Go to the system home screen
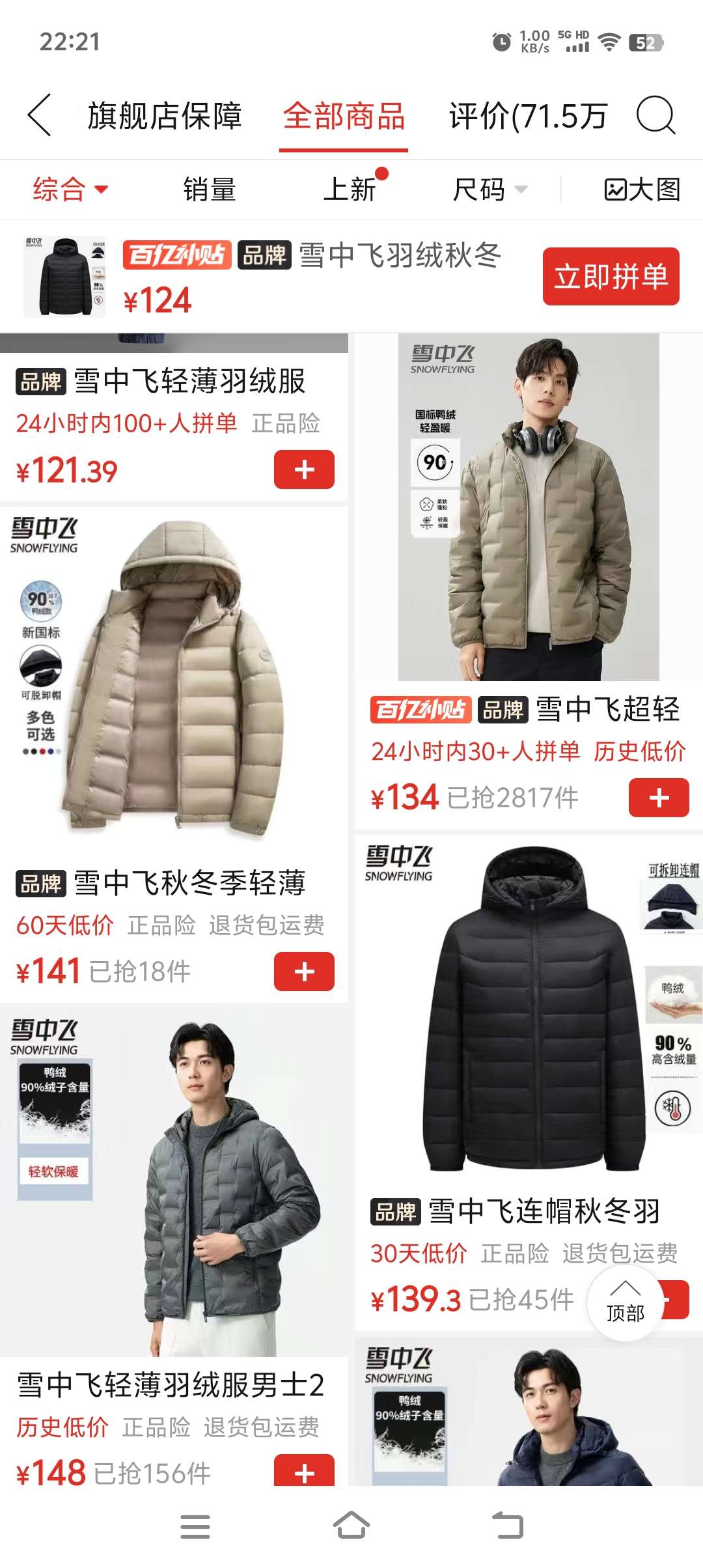703x1568 pixels. click(351, 1526)
